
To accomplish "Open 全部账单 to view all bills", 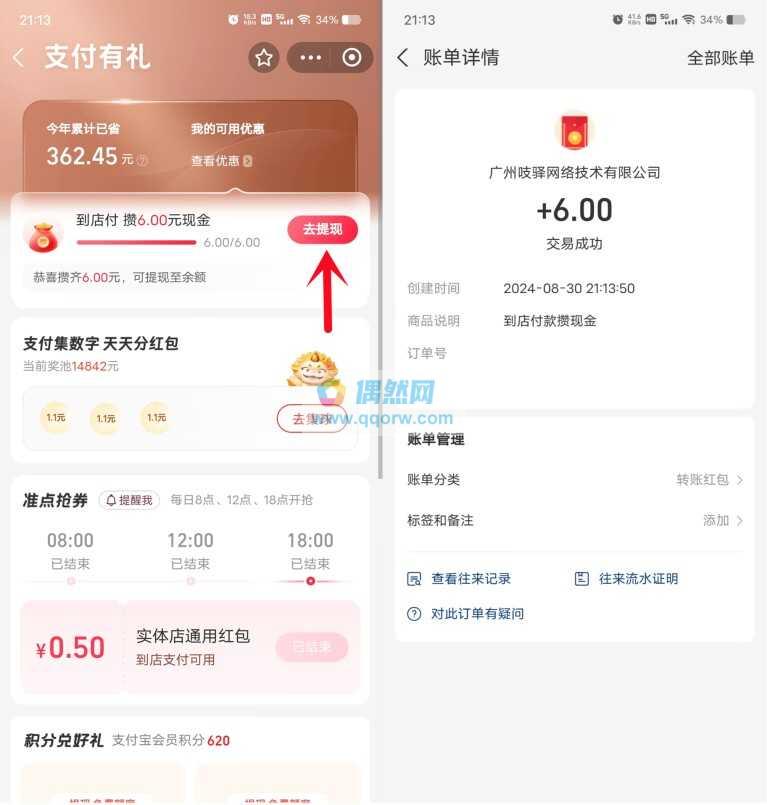I will (x=720, y=58).
